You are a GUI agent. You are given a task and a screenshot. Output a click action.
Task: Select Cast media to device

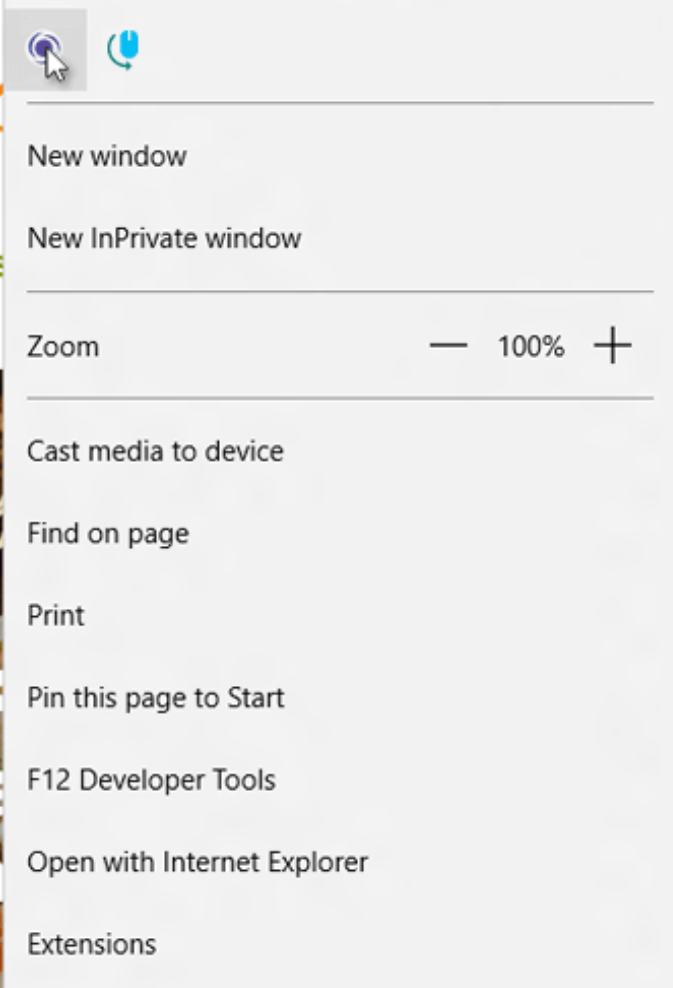coord(155,451)
